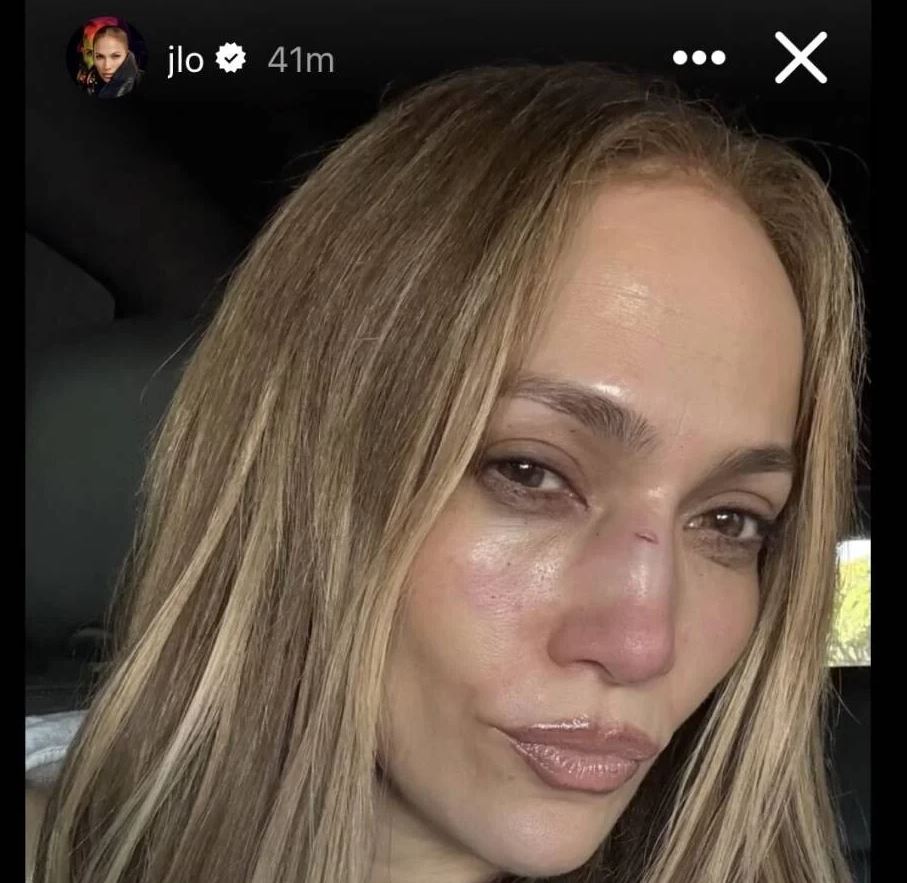The image size is (907, 883).
Task: Open the jlo profile picture
Action: pos(106,58)
